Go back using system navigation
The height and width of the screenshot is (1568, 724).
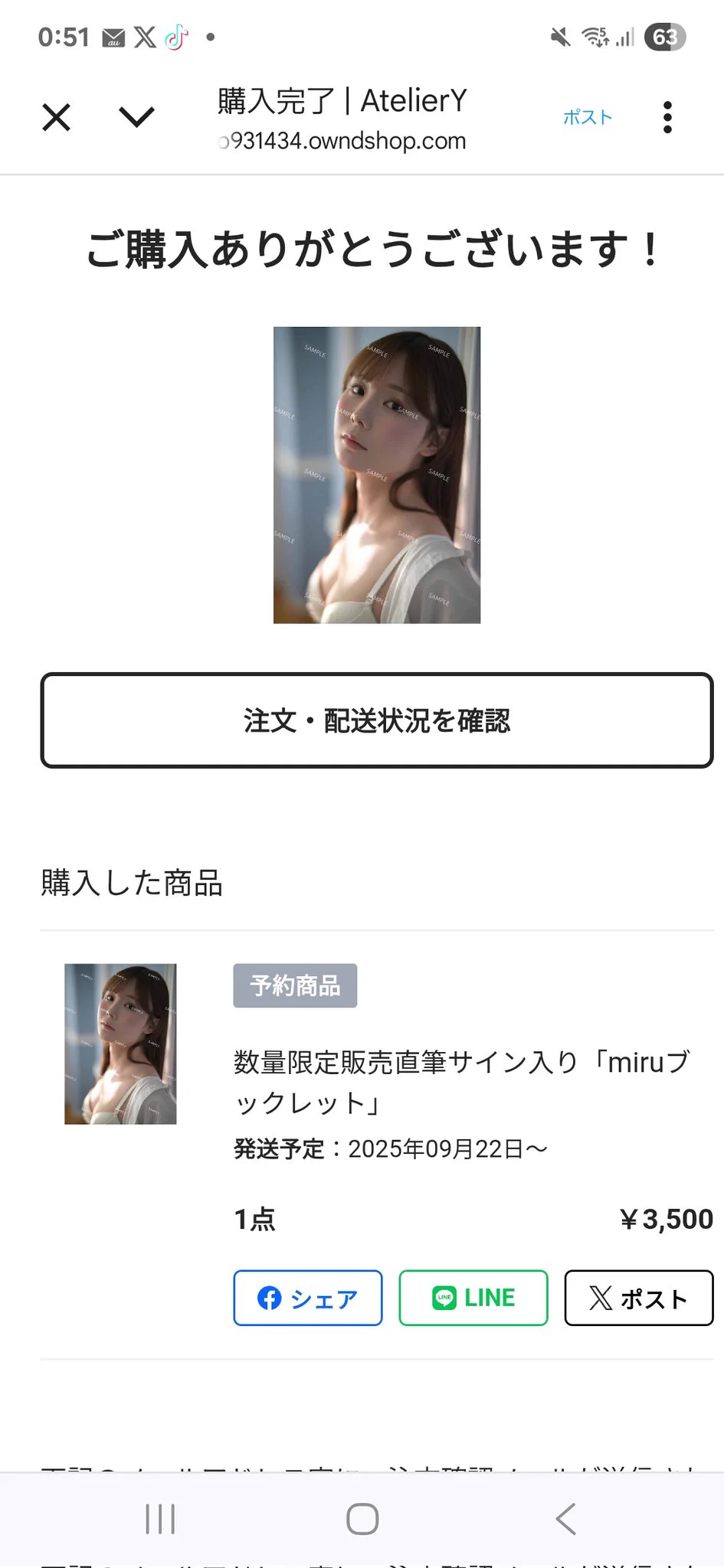565,1519
